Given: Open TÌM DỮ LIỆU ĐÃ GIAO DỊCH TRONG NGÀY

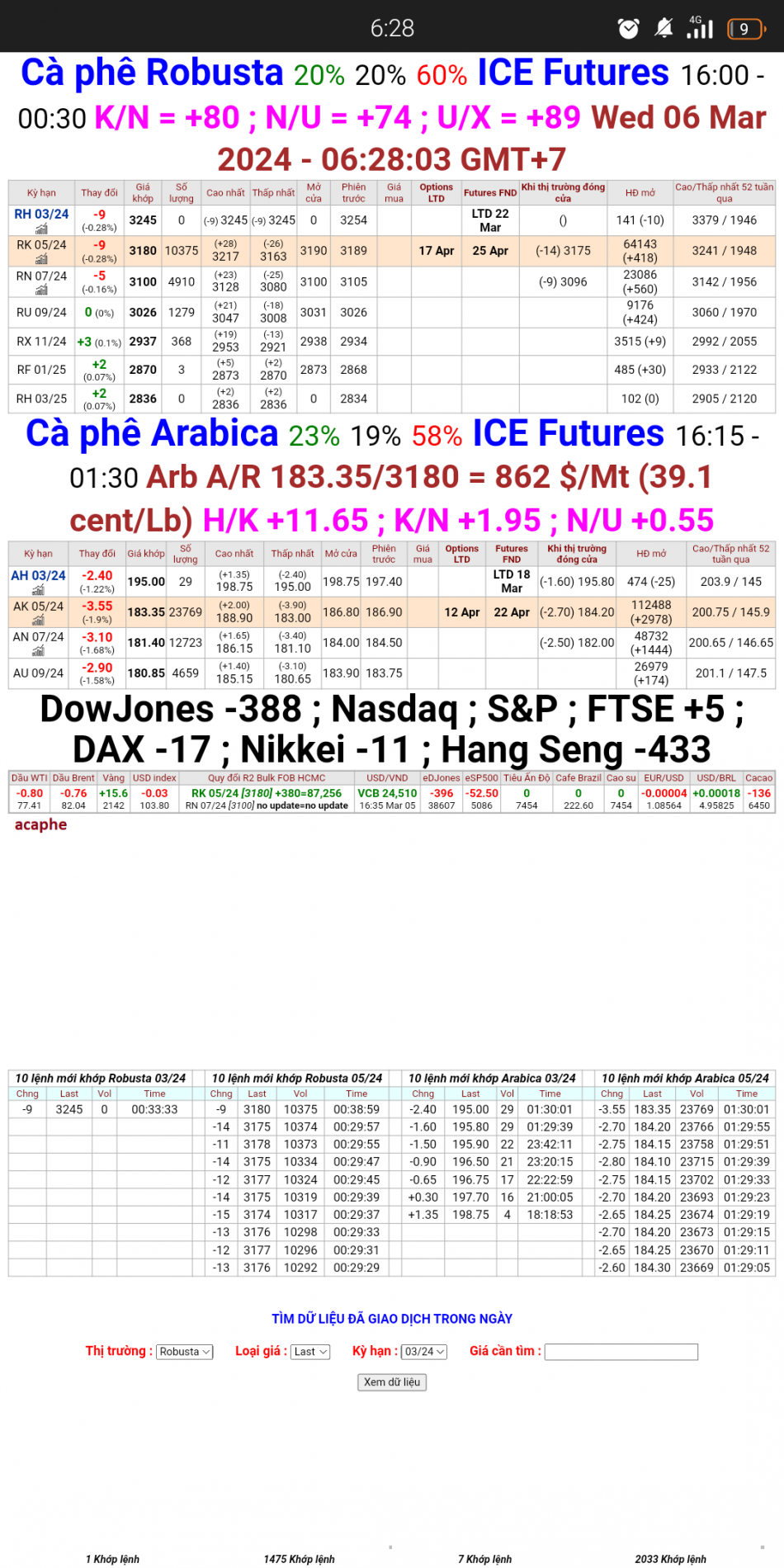Looking at the screenshot, I should coord(392,1318).
